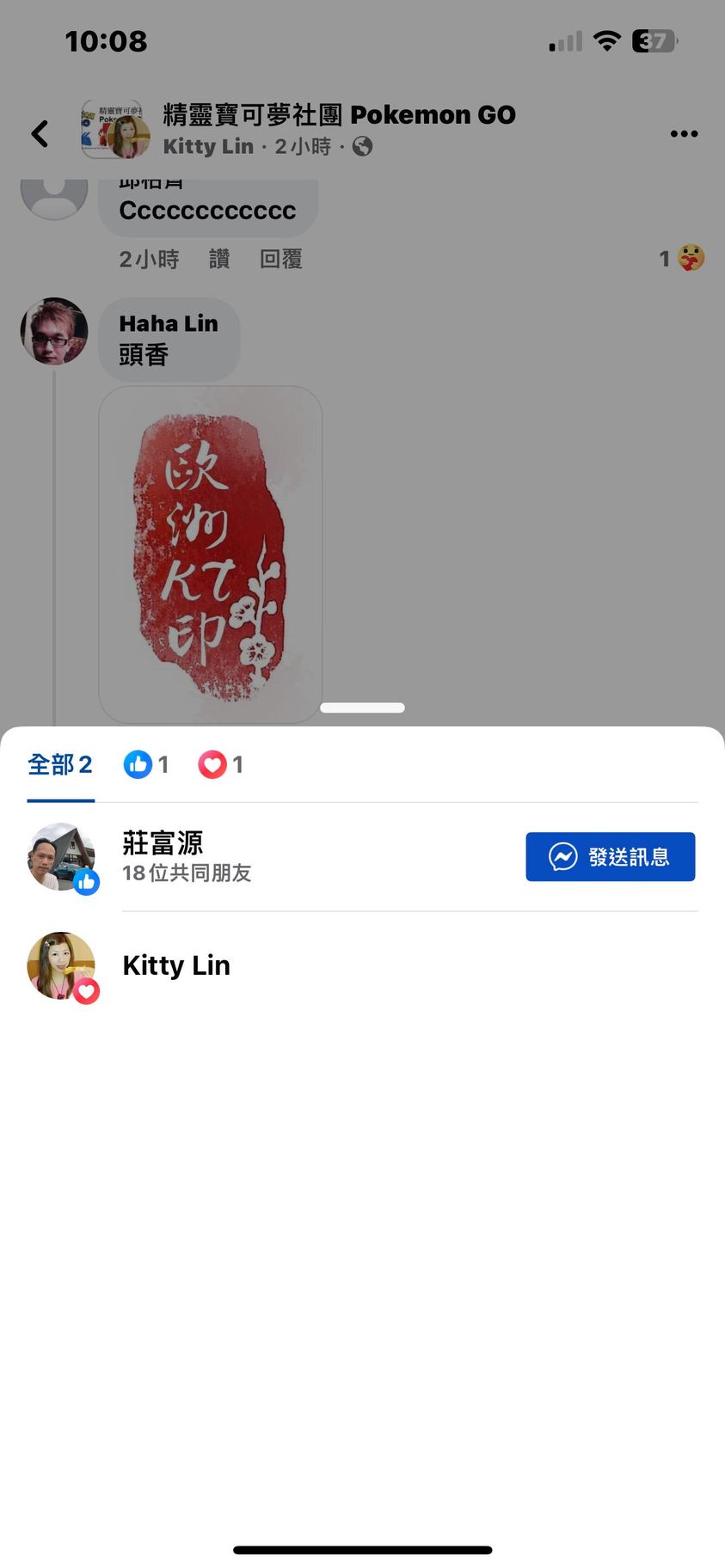Open the three-dot overflow menu
The width and height of the screenshot is (725, 1568).
(684, 133)
